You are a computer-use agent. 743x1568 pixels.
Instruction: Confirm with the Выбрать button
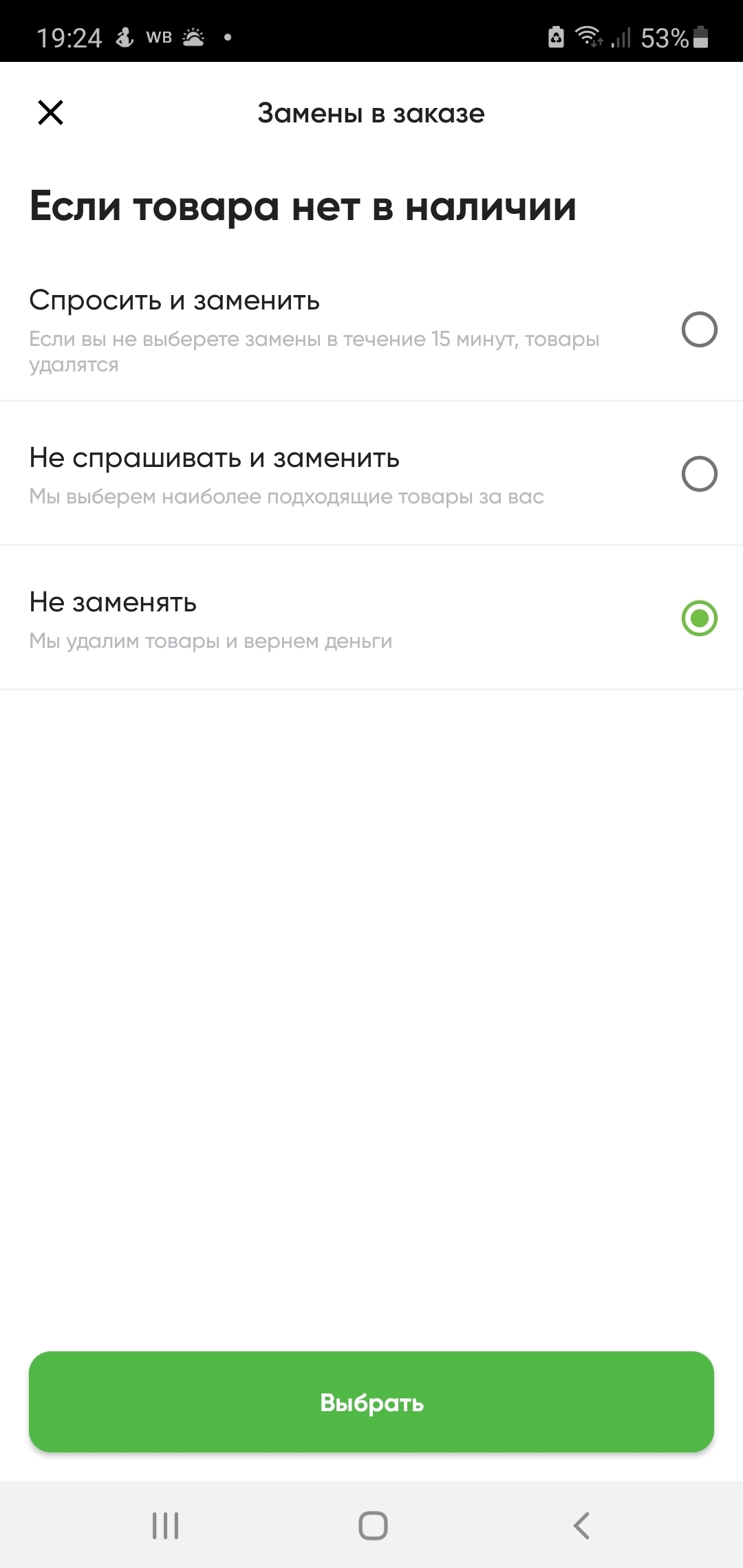371,1402
